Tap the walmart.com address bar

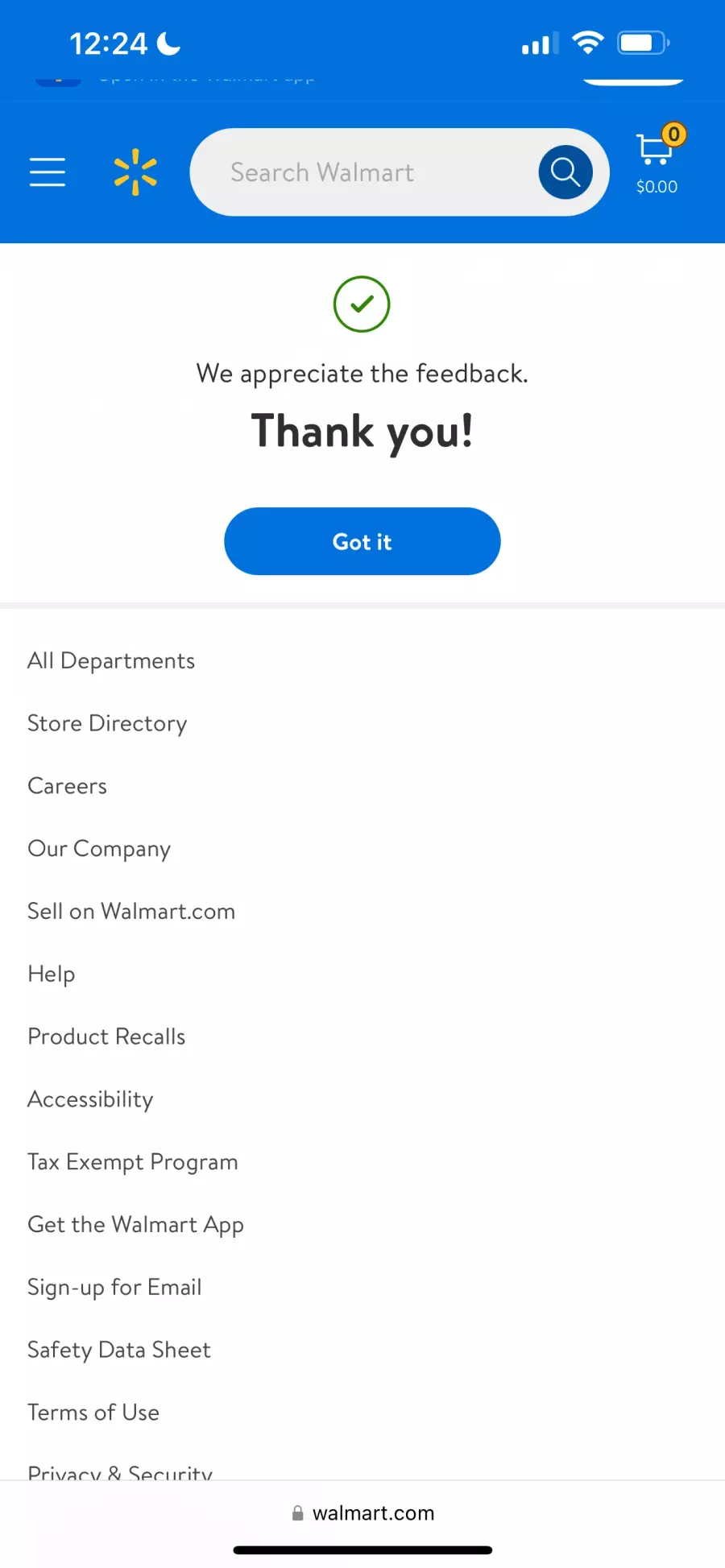click(x=364, y=1513)
